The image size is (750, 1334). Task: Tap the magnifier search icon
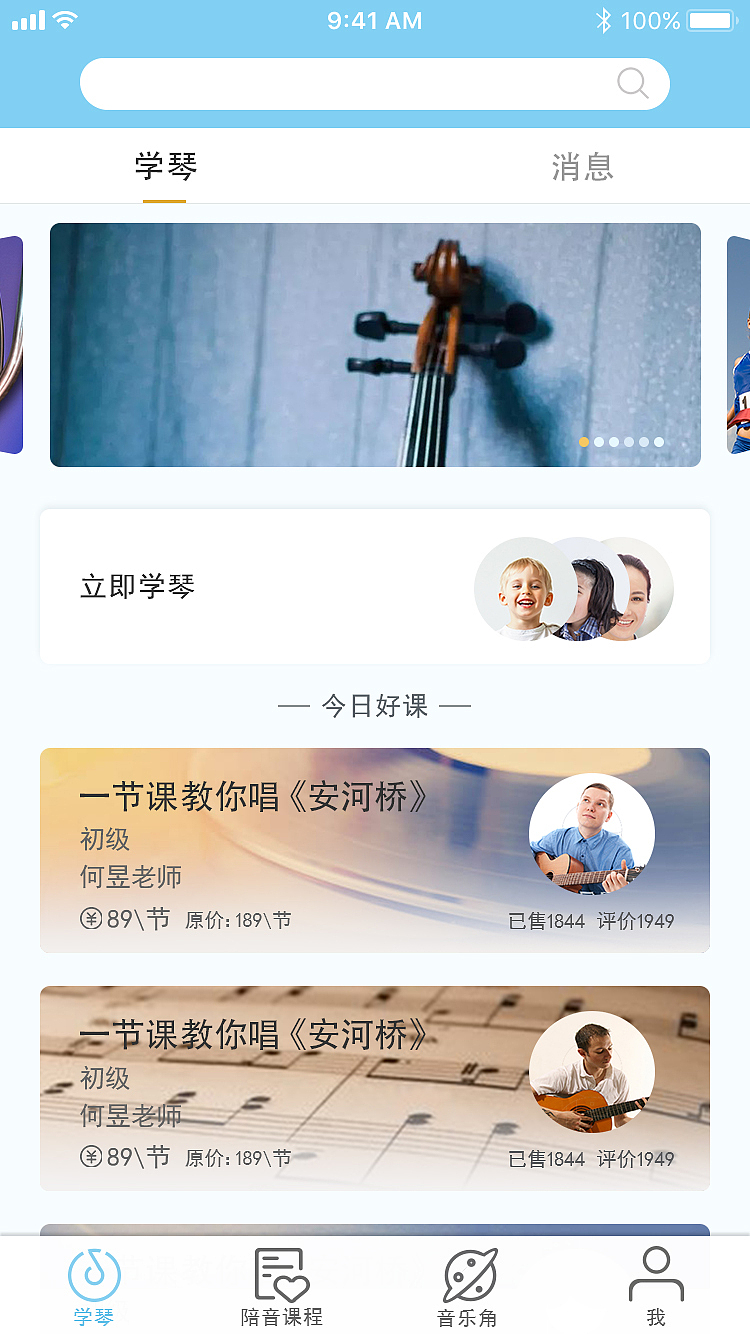[632, 83]
